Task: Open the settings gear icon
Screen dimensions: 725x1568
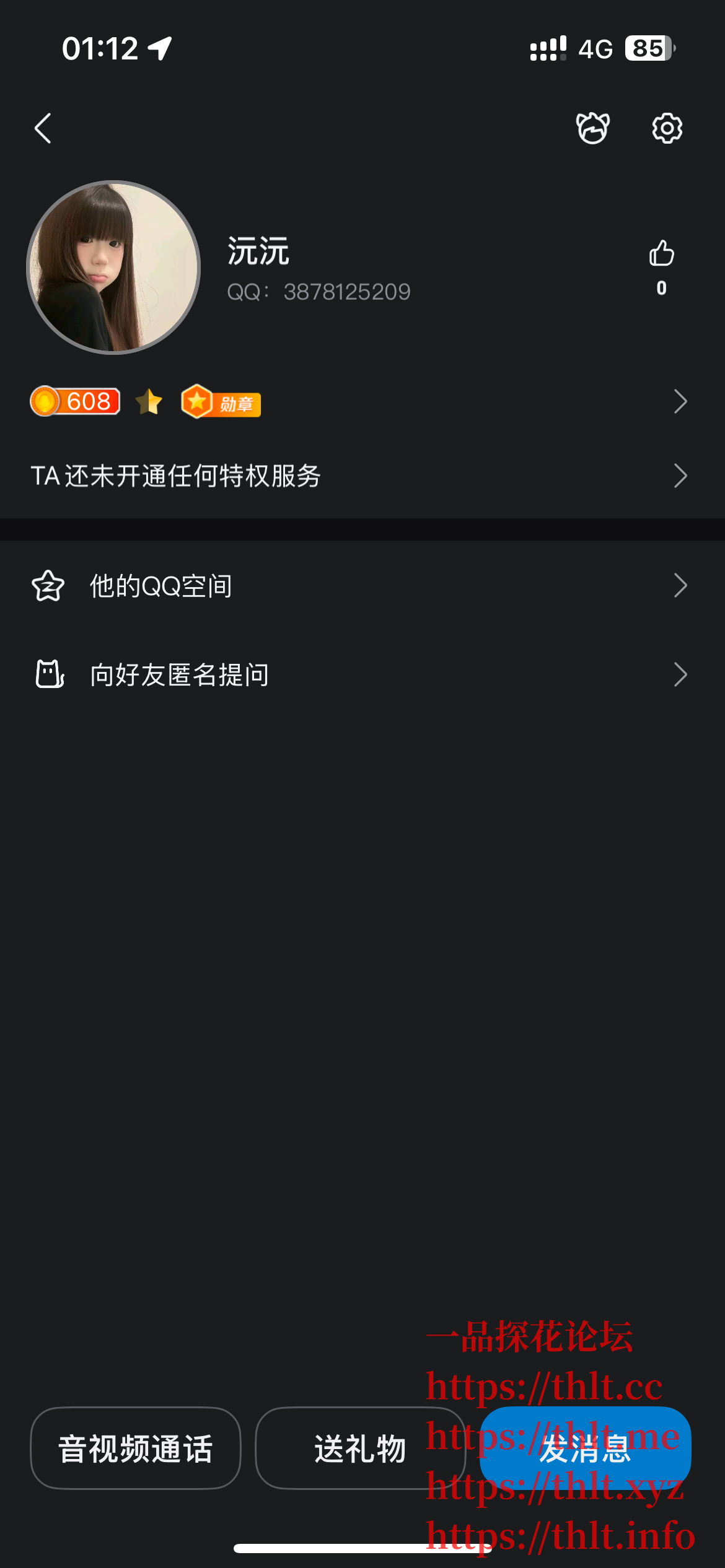Action: (x=667, y=129)
